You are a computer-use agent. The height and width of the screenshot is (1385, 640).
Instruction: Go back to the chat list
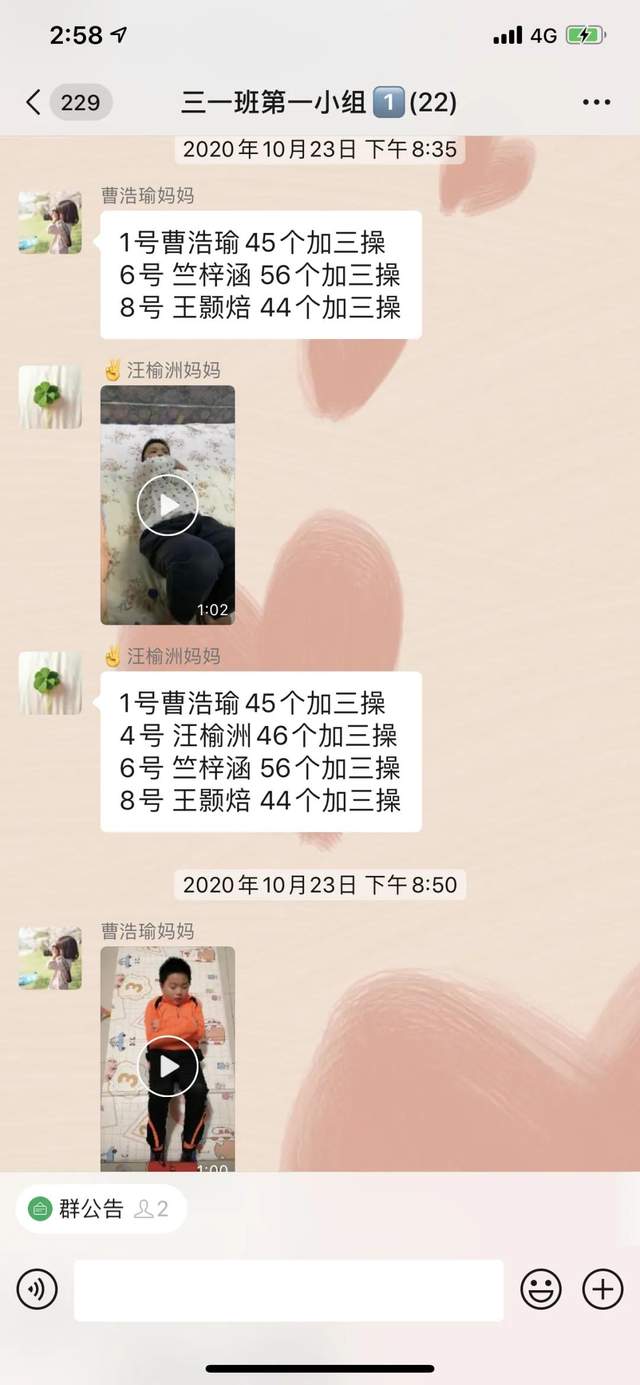click(35, 102)
